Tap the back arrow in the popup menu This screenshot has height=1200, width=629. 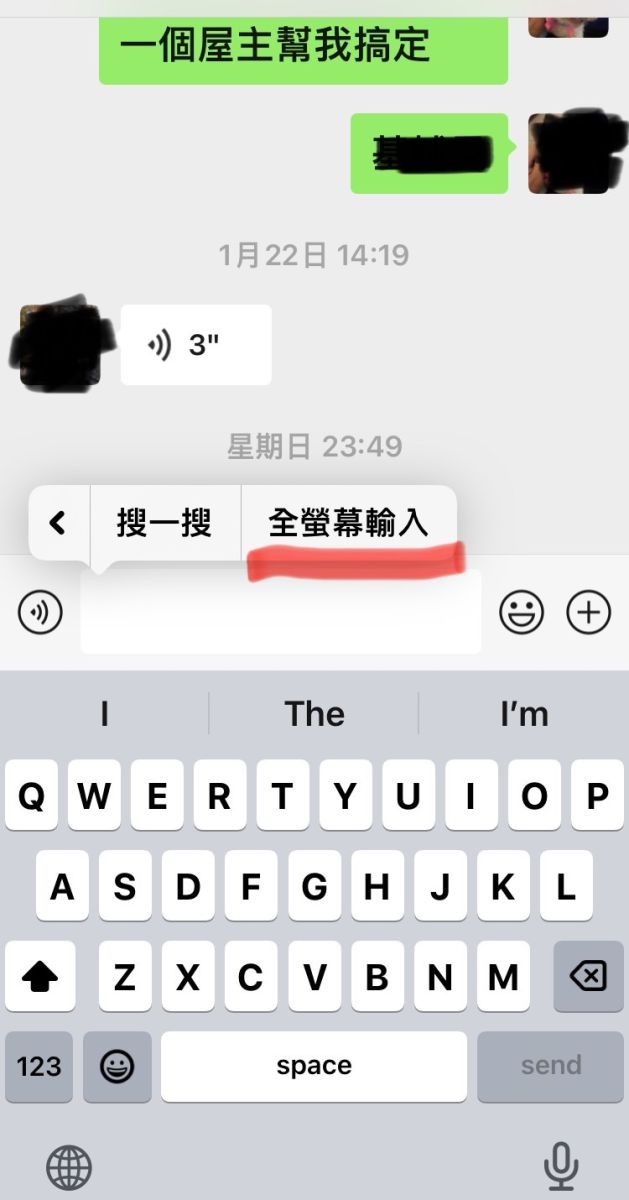(58, 522)
